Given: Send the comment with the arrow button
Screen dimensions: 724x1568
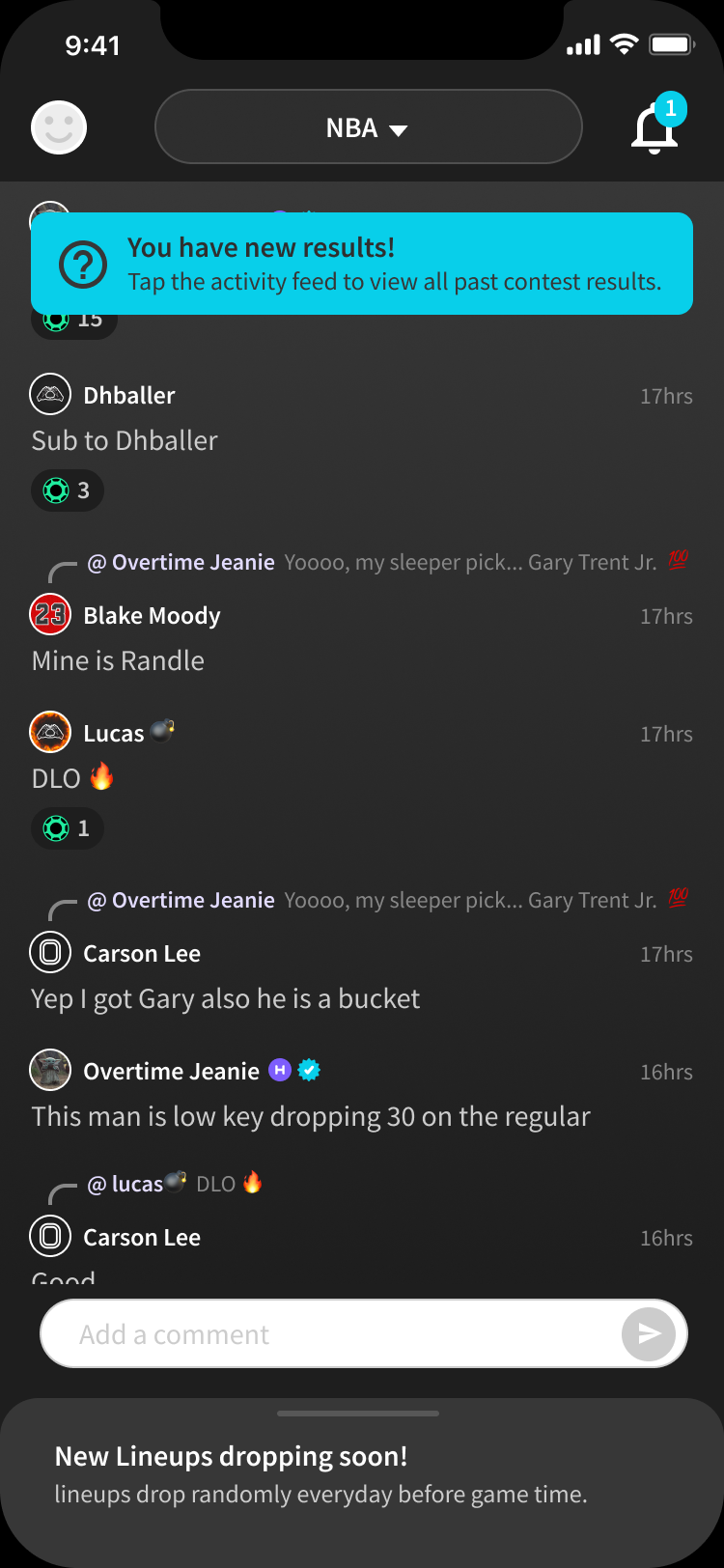Looking at the screenshot, I should pos(649,1333).
